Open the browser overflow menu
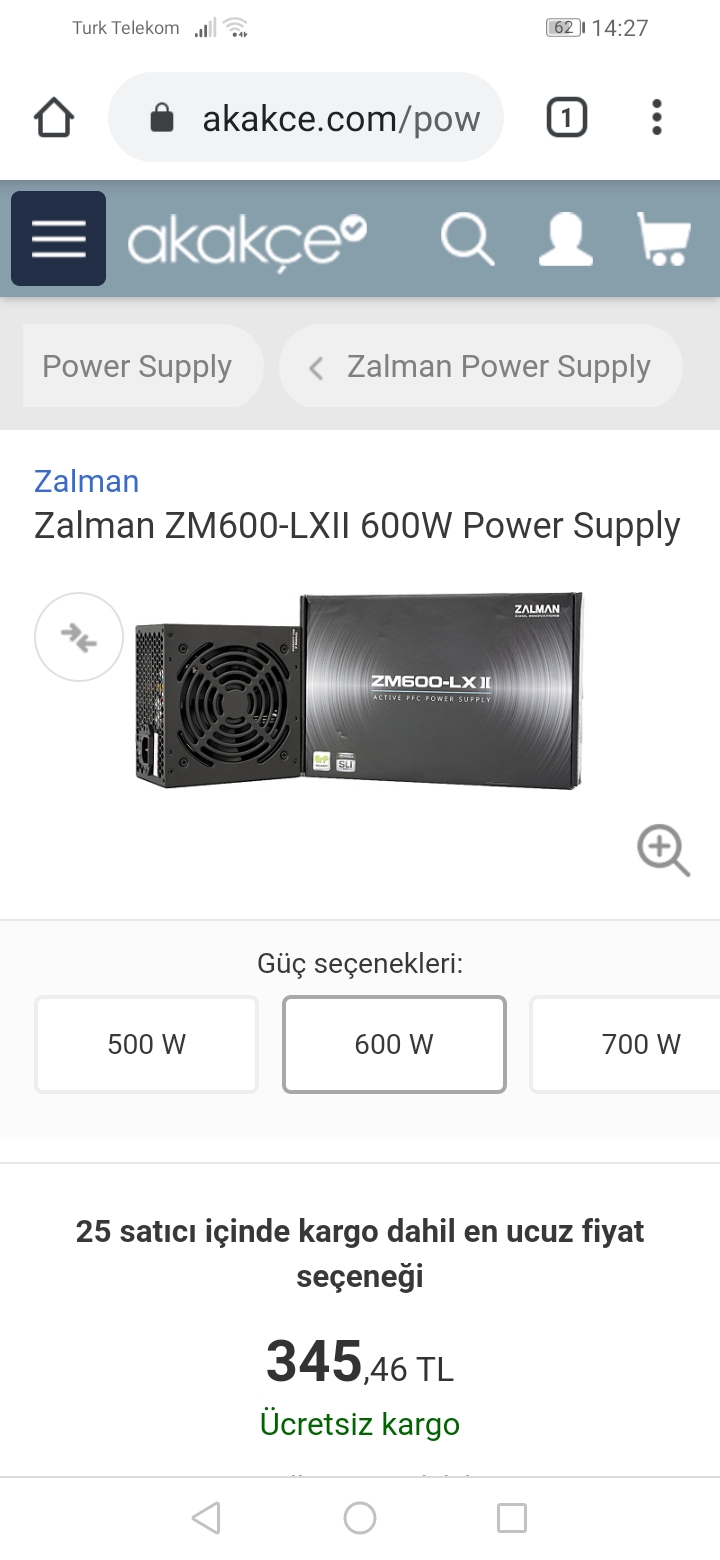Image resolution: width=720 pixels, height=1560 pixels. point(657,118)
